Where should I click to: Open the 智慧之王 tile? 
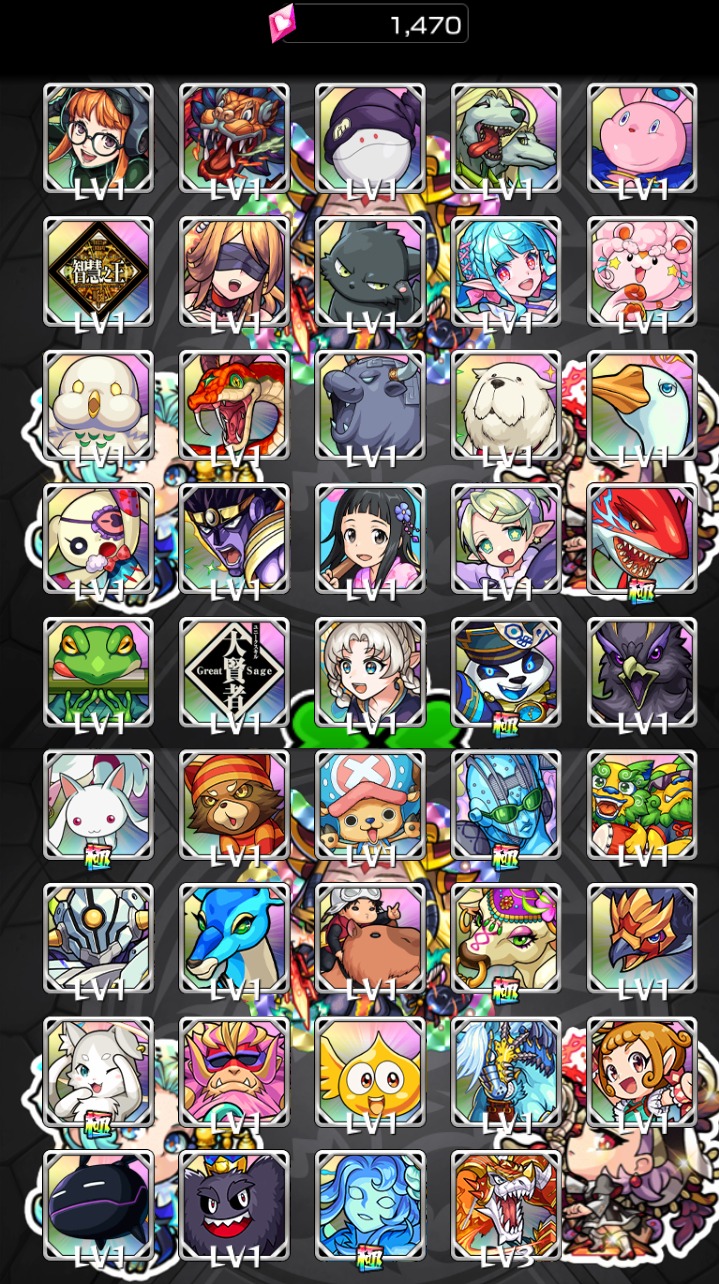pyautogui.click(x=98, y=271)
